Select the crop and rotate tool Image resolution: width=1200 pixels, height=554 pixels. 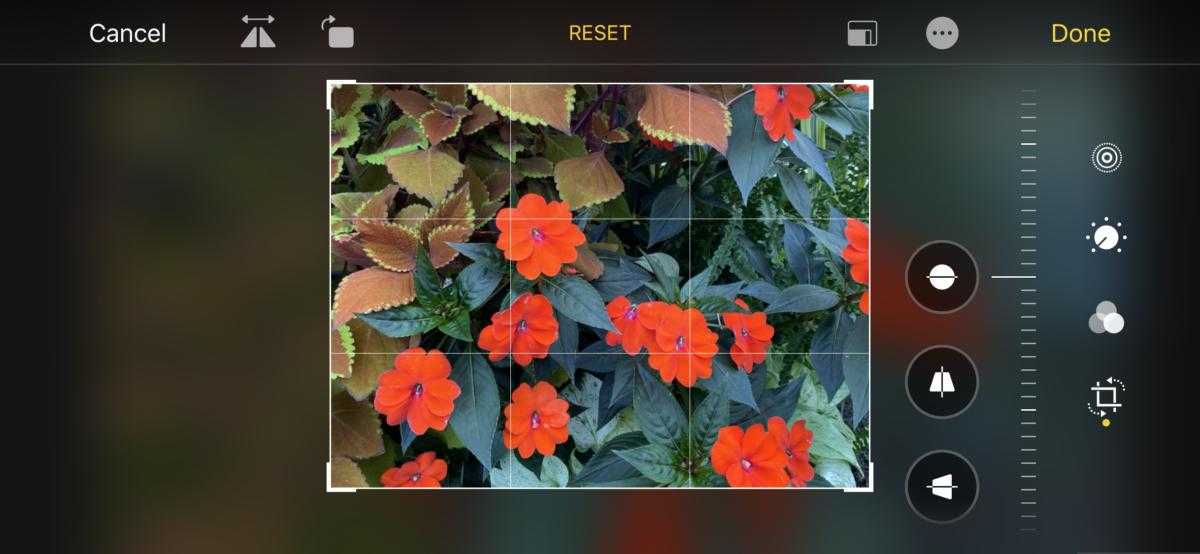[1106, 397]
